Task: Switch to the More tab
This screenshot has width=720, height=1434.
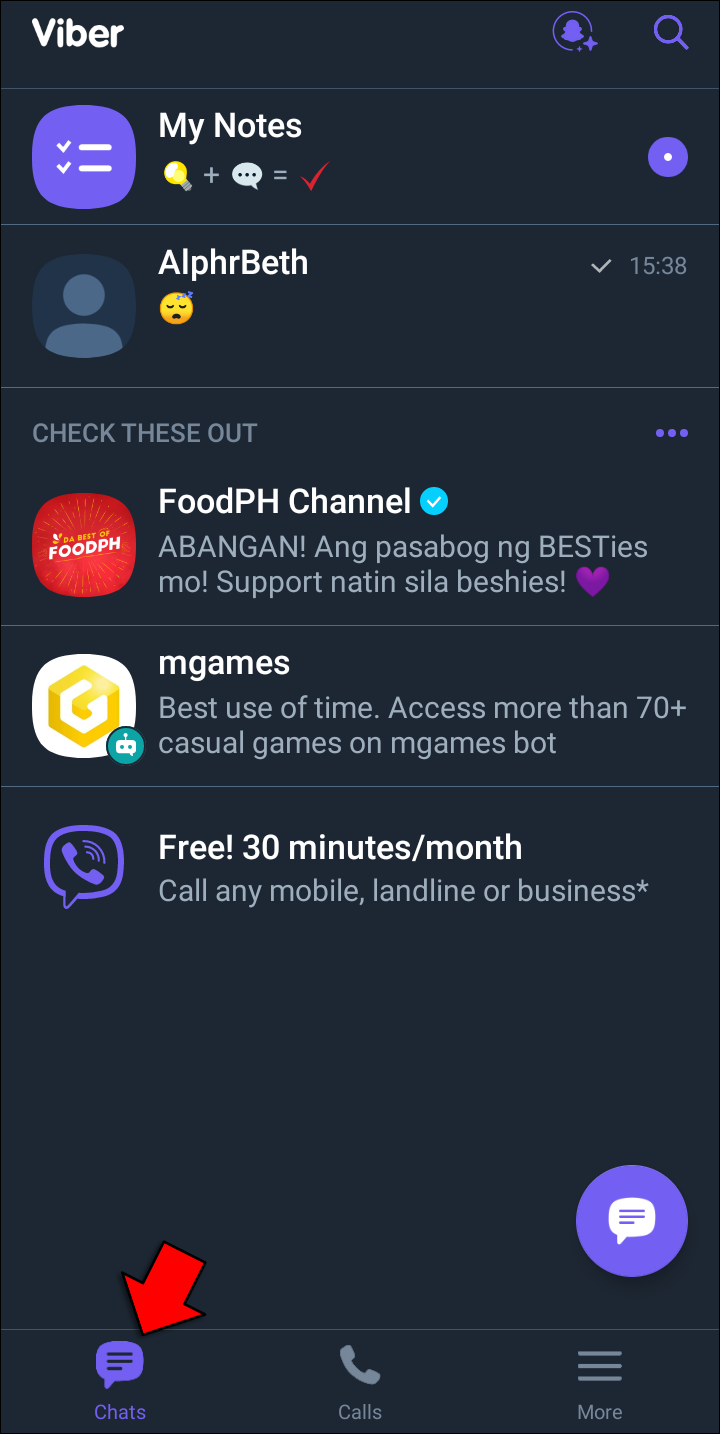Action: [599, 1382]
